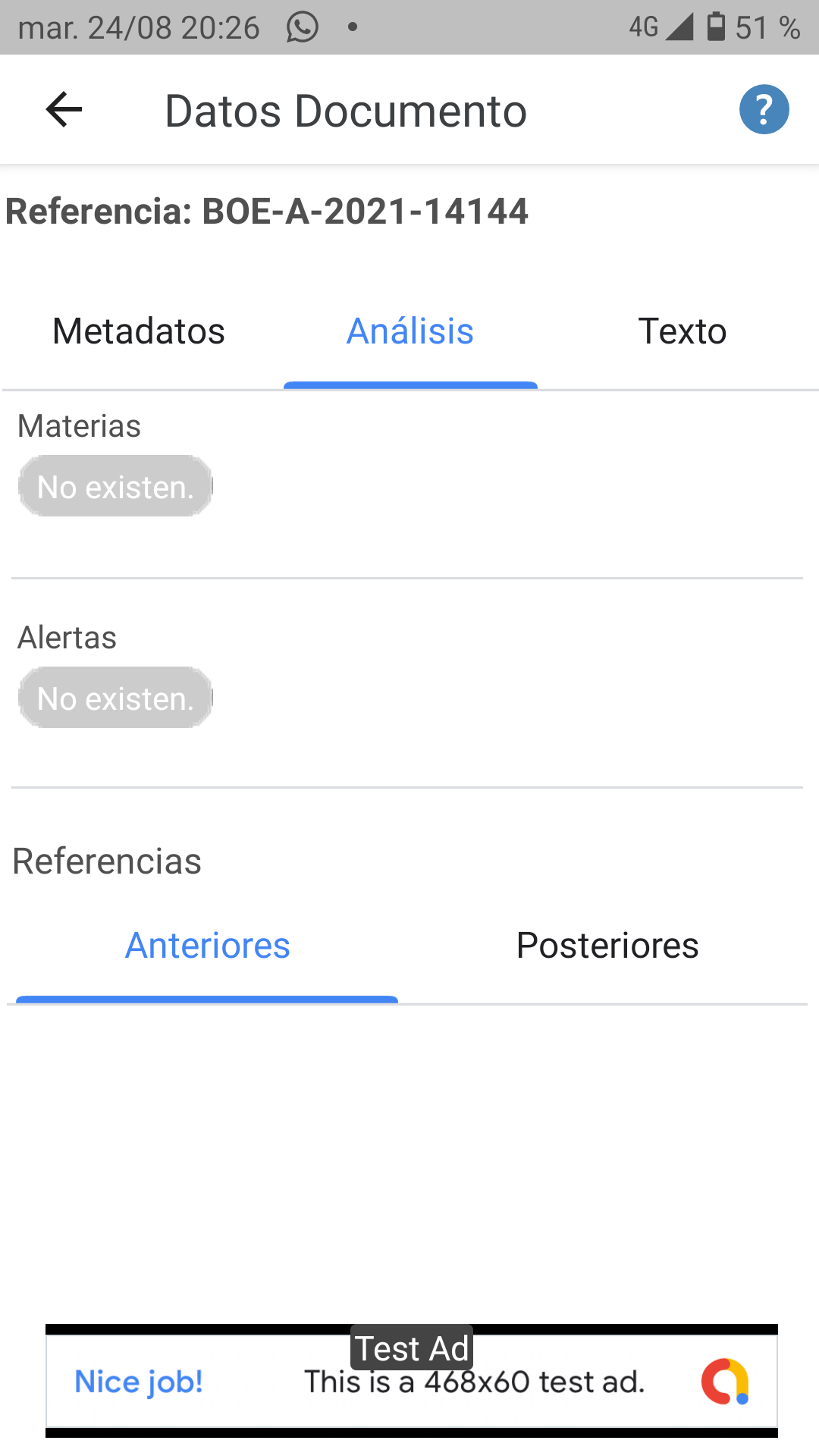This screenshot has width=819, height=1456.
Task: Open the Texto tab
Action: coord(682,331)
